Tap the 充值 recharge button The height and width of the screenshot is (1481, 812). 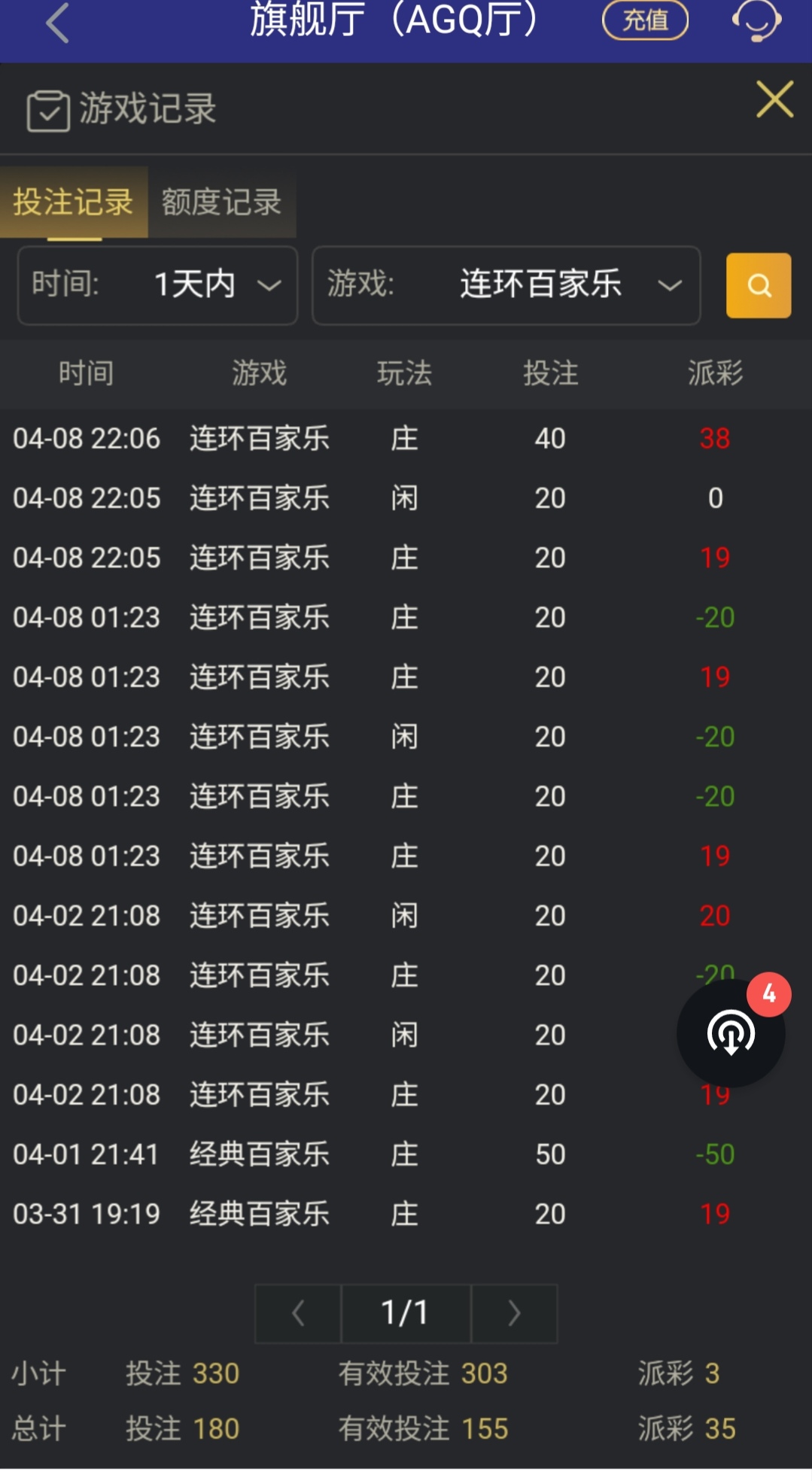pos(645,20)
